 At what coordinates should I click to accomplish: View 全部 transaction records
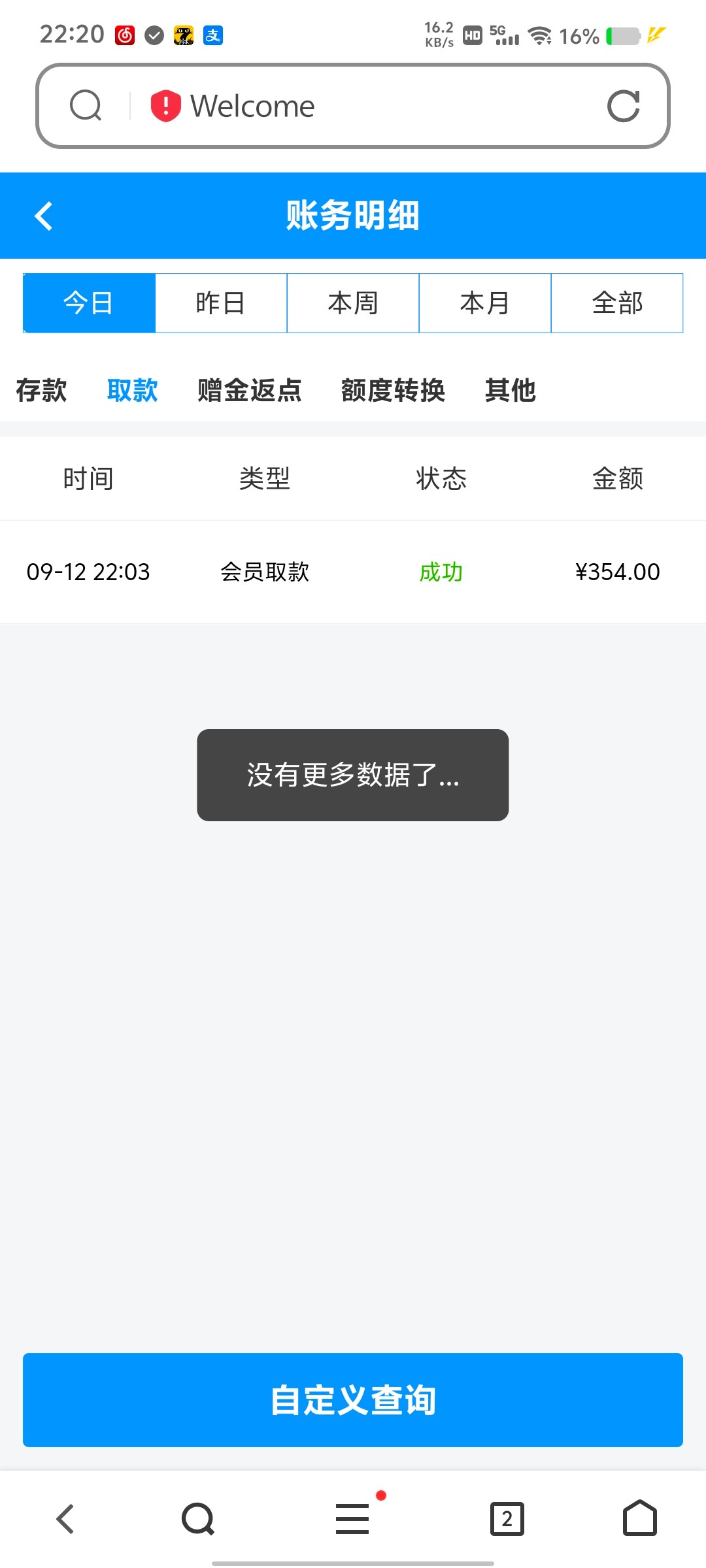point(617,303)
